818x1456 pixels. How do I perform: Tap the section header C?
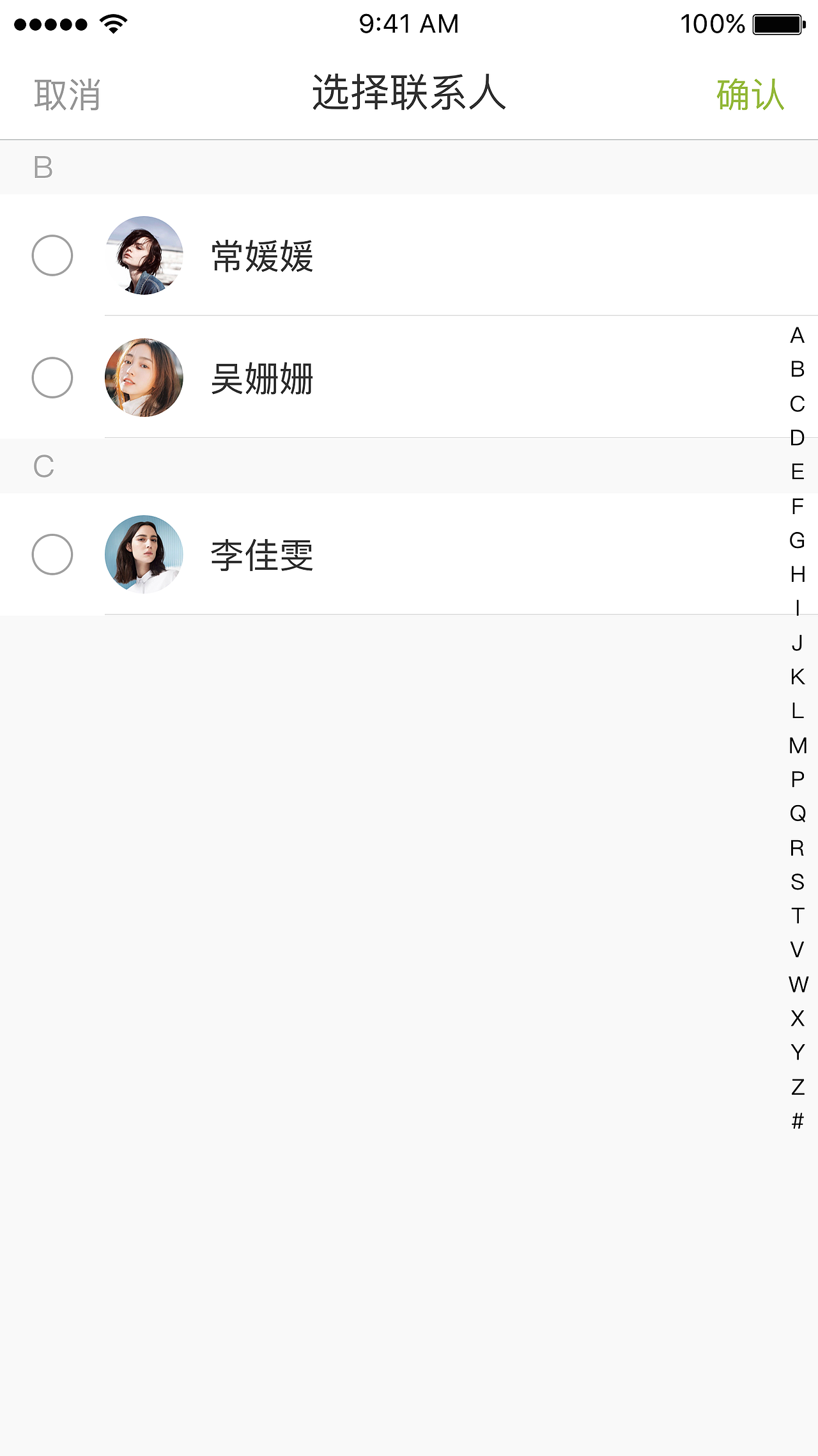click(42, 466)
